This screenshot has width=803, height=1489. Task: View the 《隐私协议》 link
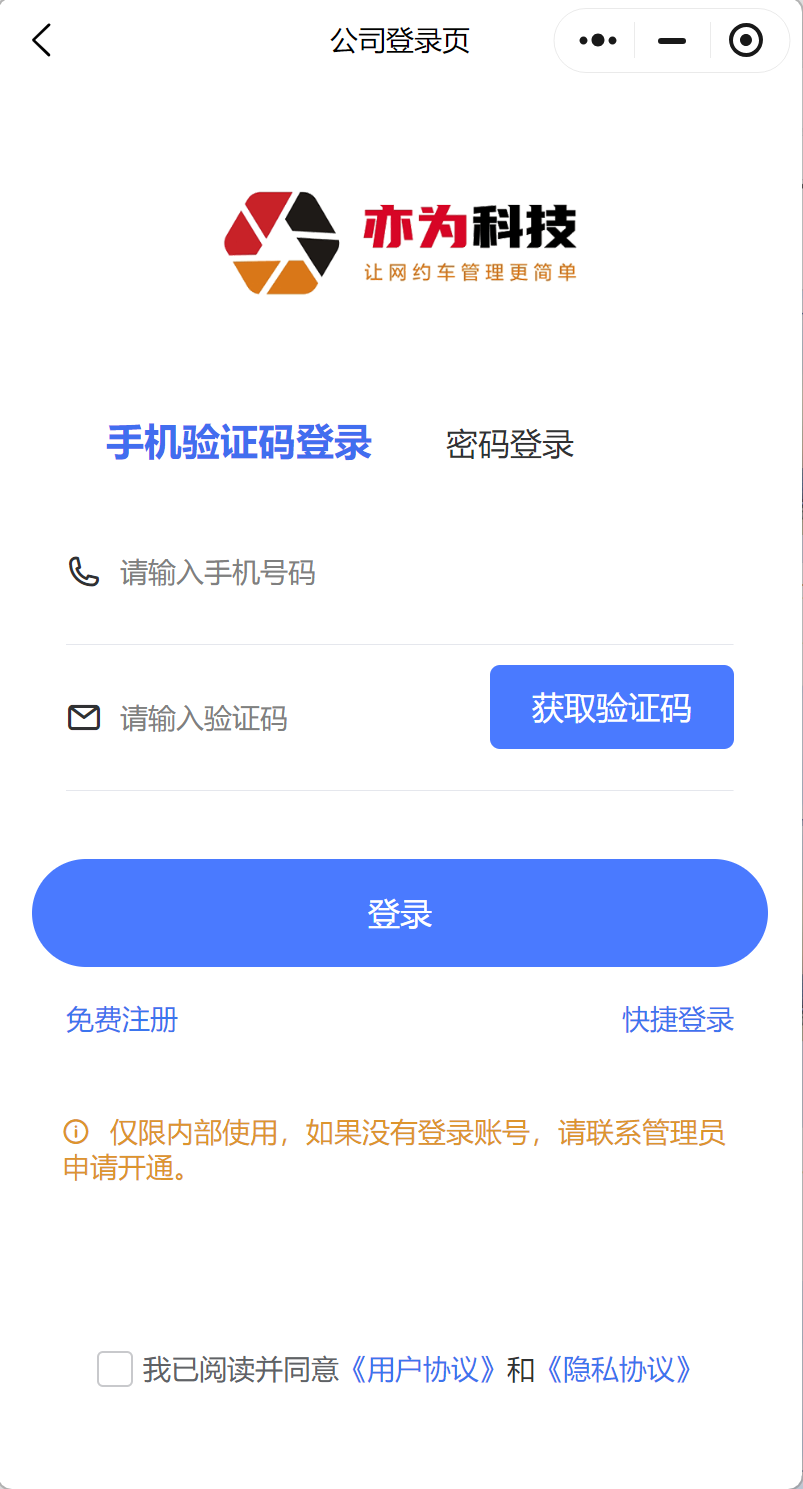(x=619, y=1369)
